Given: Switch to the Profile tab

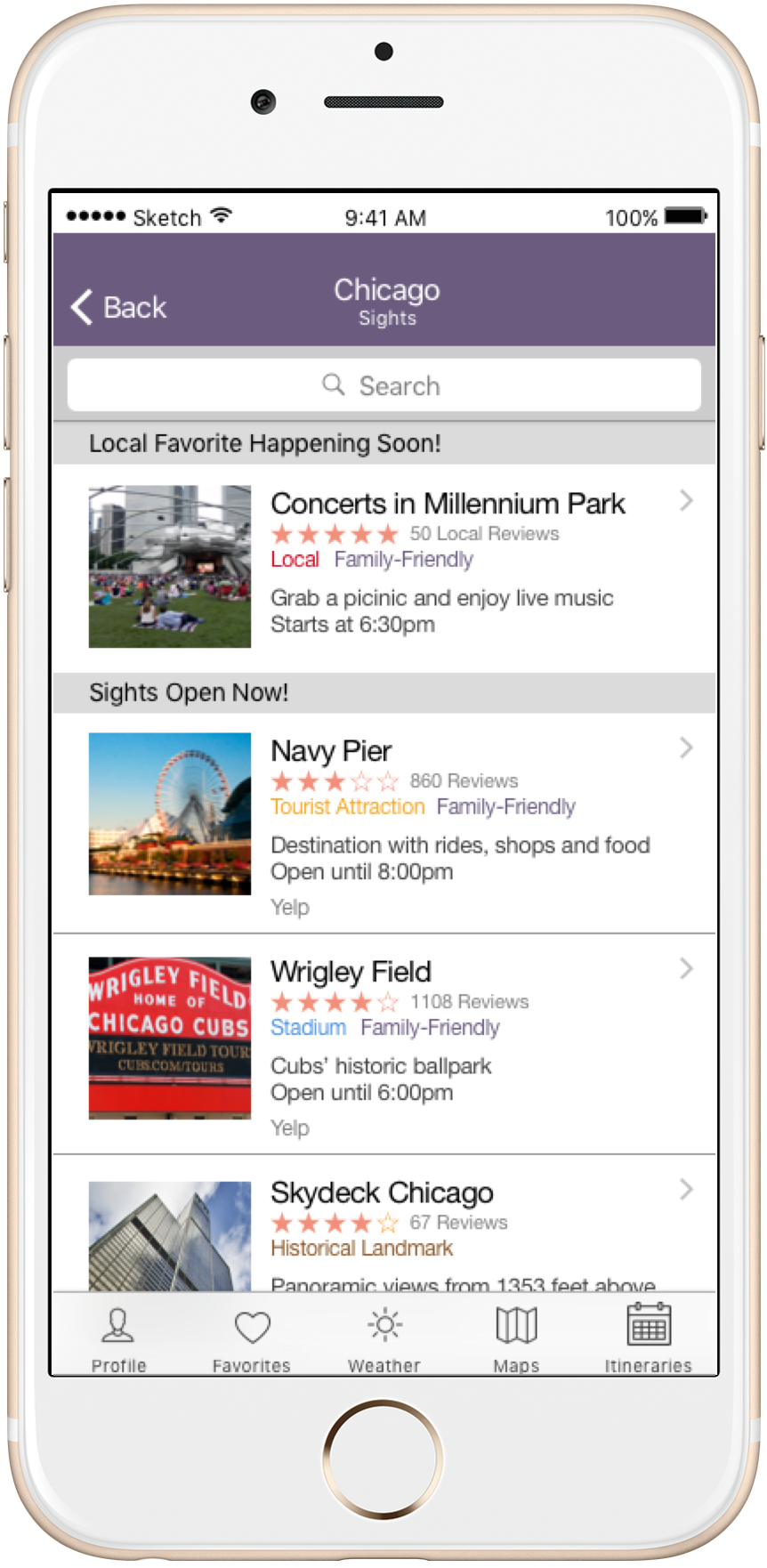Looking at the screenshot, I should click(118, 1339).
